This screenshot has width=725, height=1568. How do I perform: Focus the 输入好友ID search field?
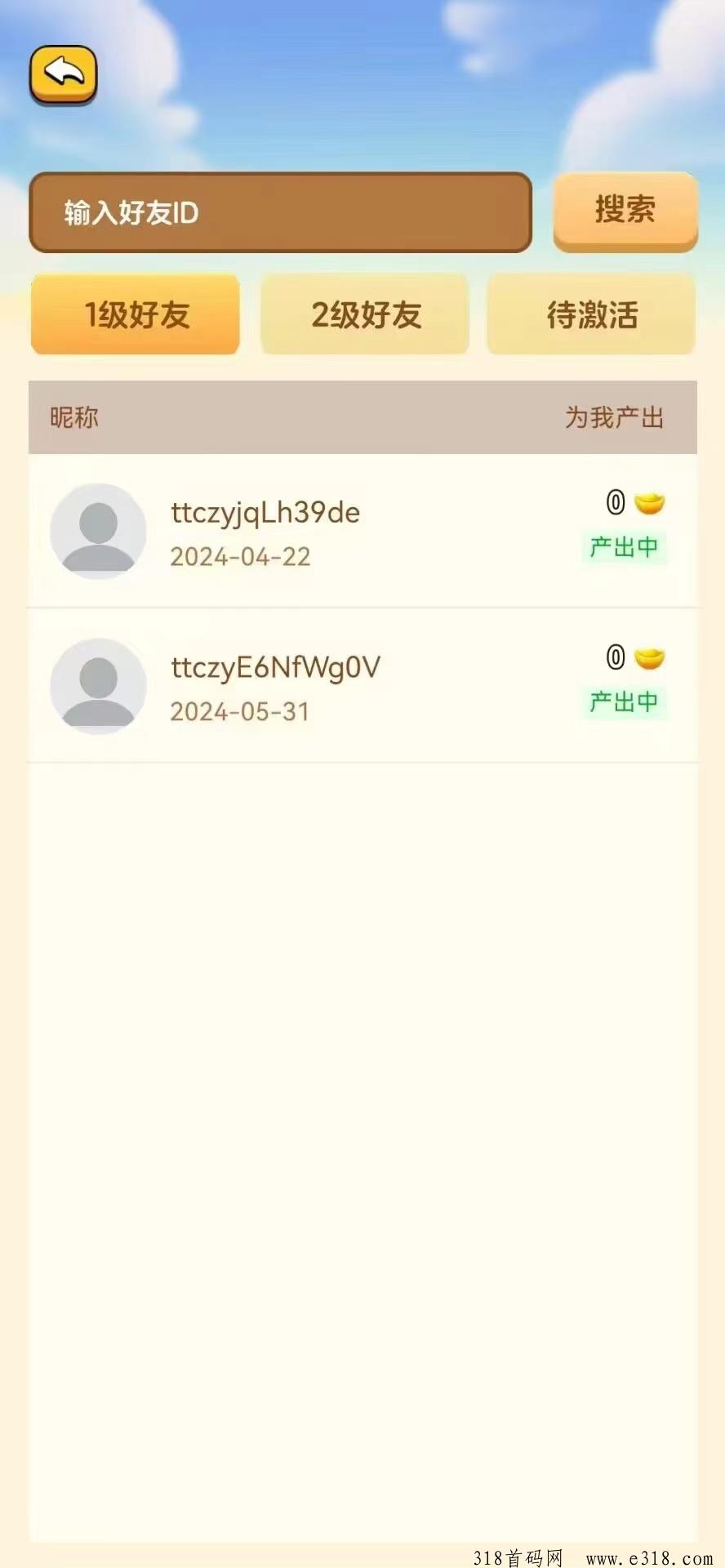click(280, 212)
